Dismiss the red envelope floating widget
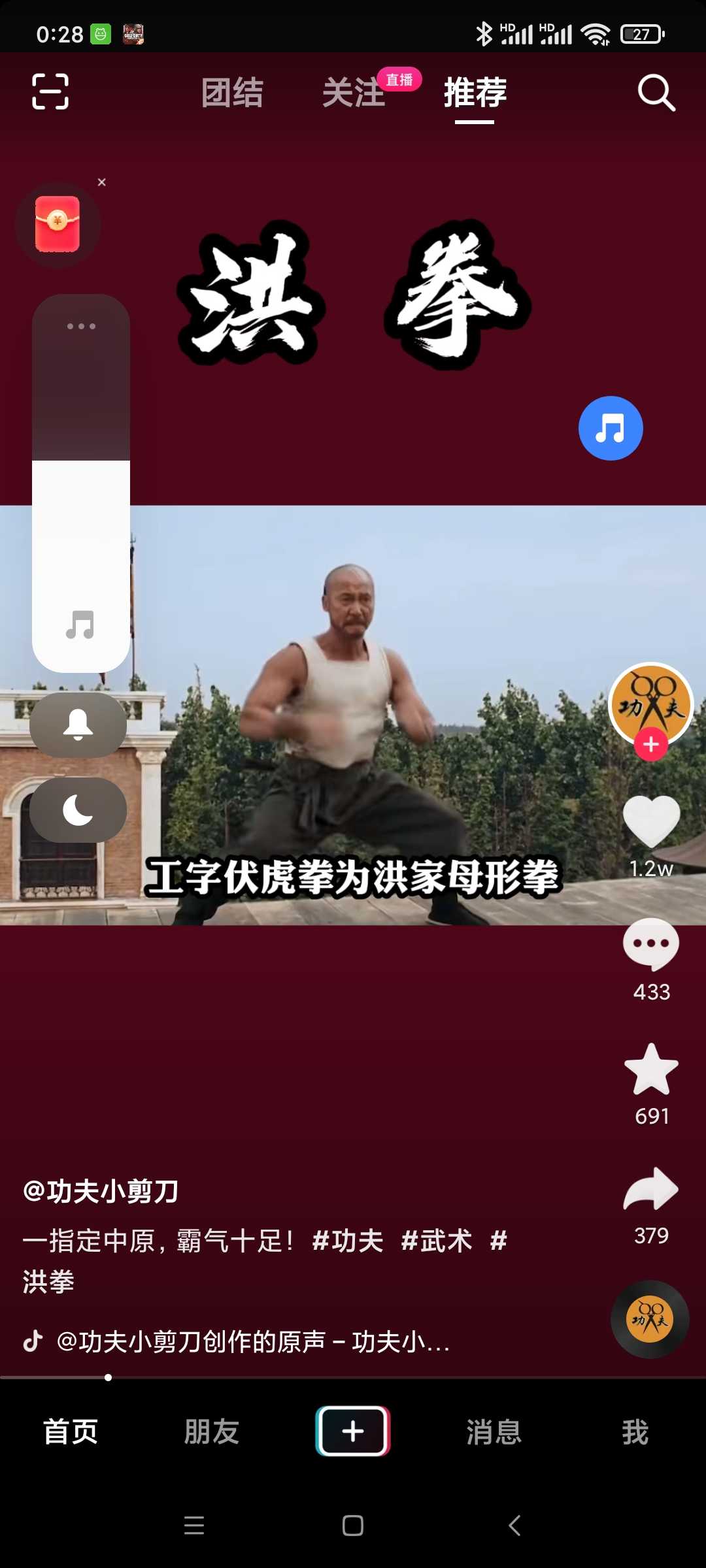Screen dimensions: 706x1568 [x=102, y=182]
